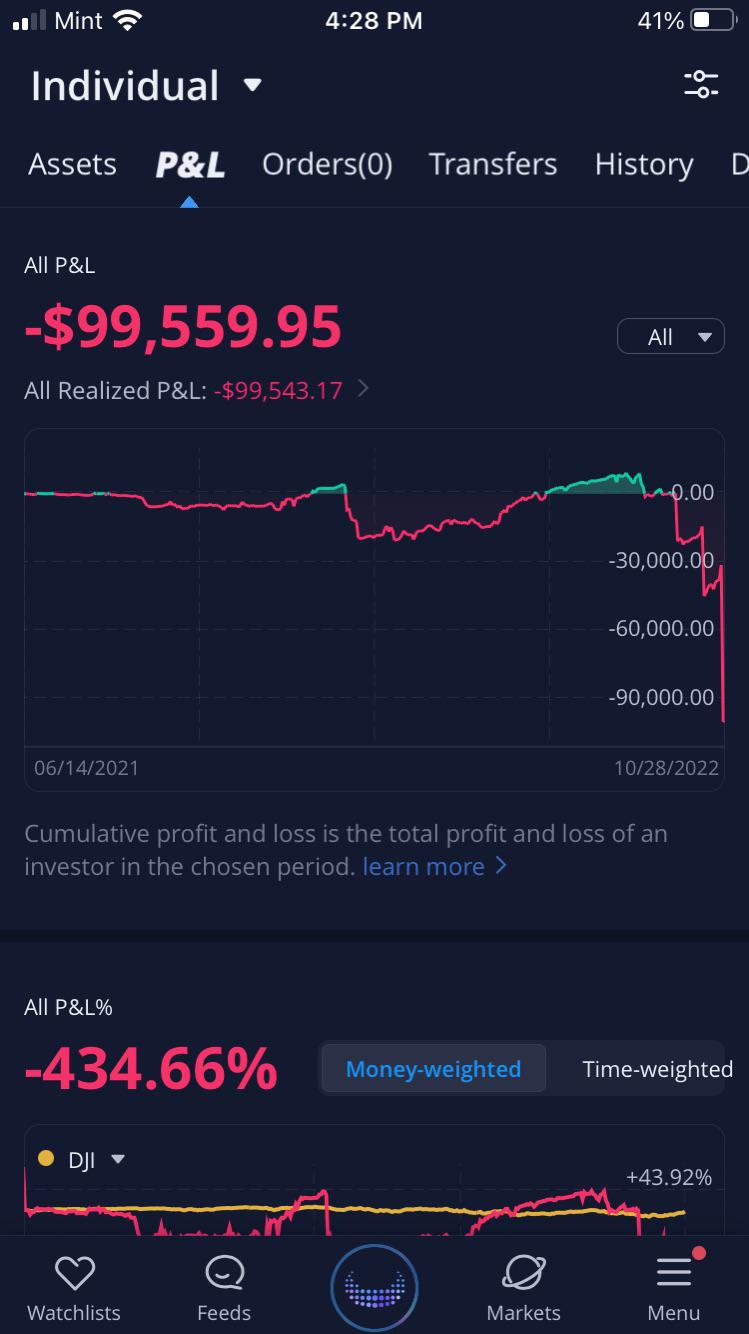Open the account filter settings icon
This screenshot has width=749, height=1334.
click(701, 84)
